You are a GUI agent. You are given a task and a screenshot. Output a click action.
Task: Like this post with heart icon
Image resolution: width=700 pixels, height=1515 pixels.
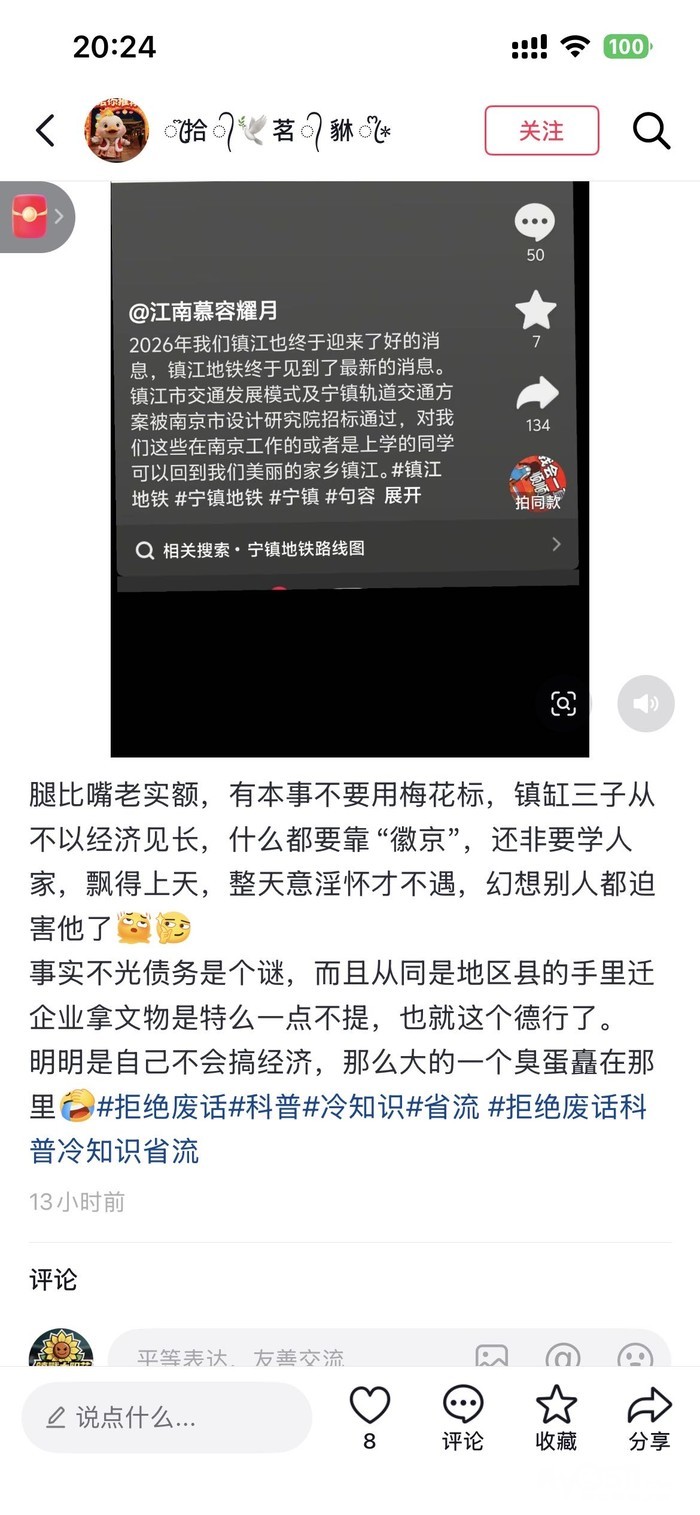pos(369,1406)
